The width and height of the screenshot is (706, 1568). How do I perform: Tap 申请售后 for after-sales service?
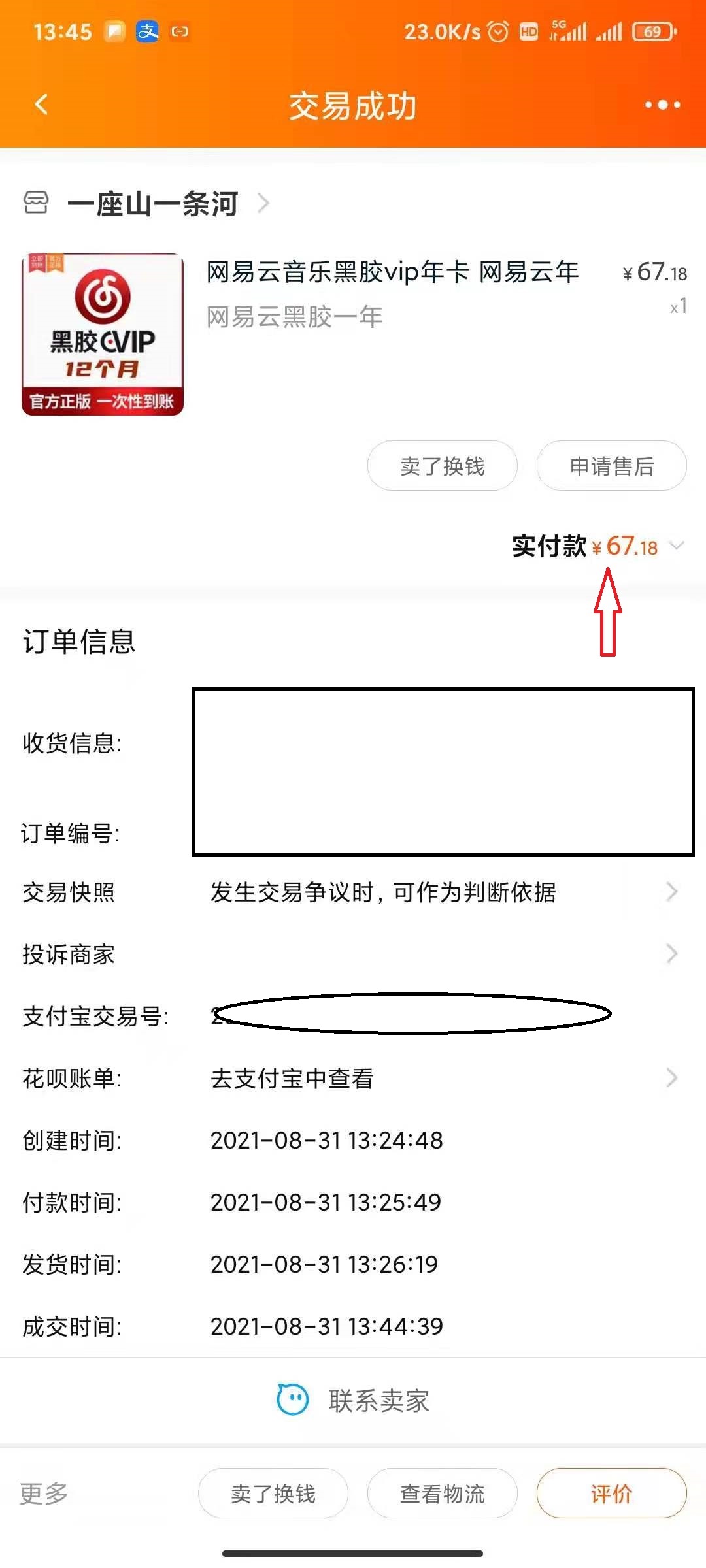(611, 466)
